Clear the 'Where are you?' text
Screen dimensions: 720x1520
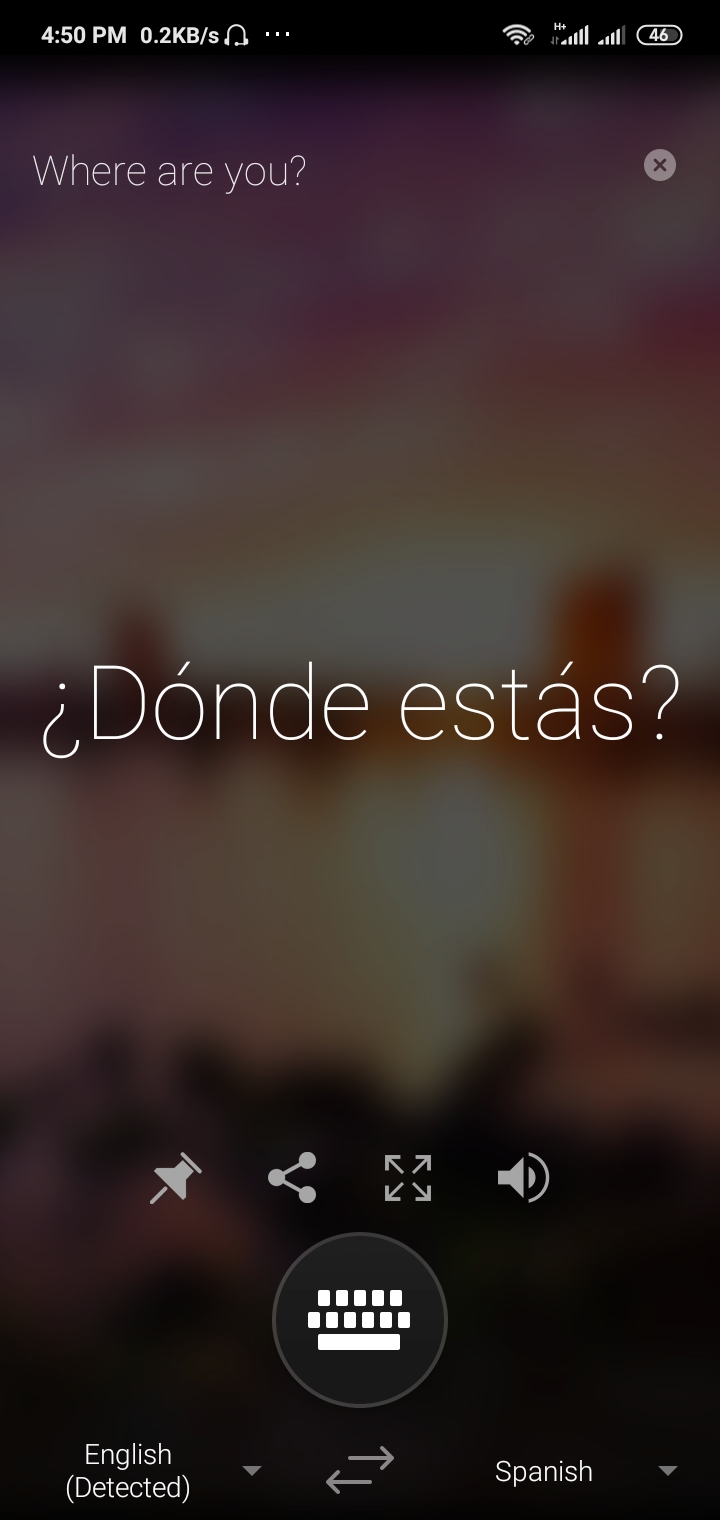[659, 165]
